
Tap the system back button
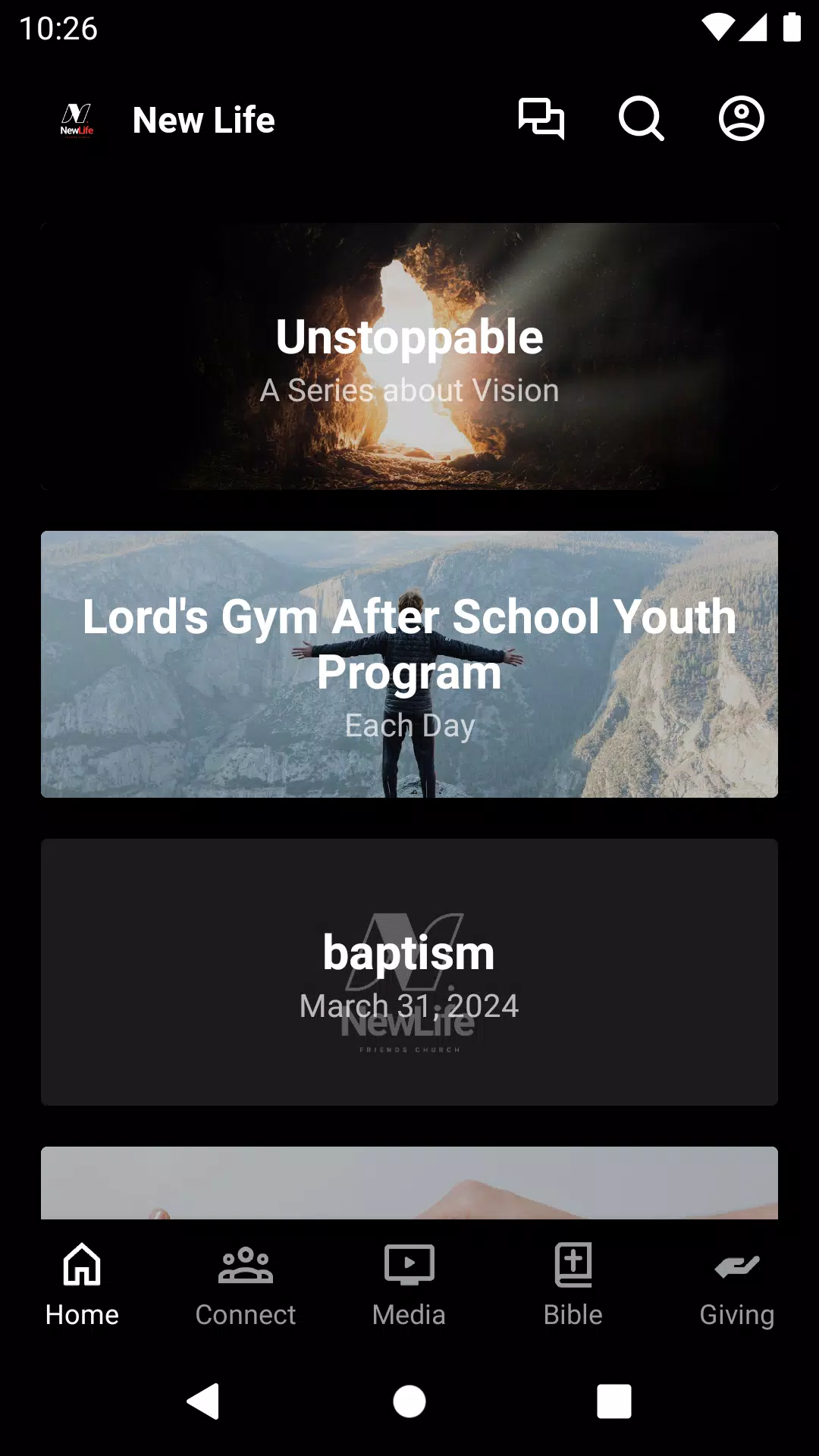coord(203,1401)
